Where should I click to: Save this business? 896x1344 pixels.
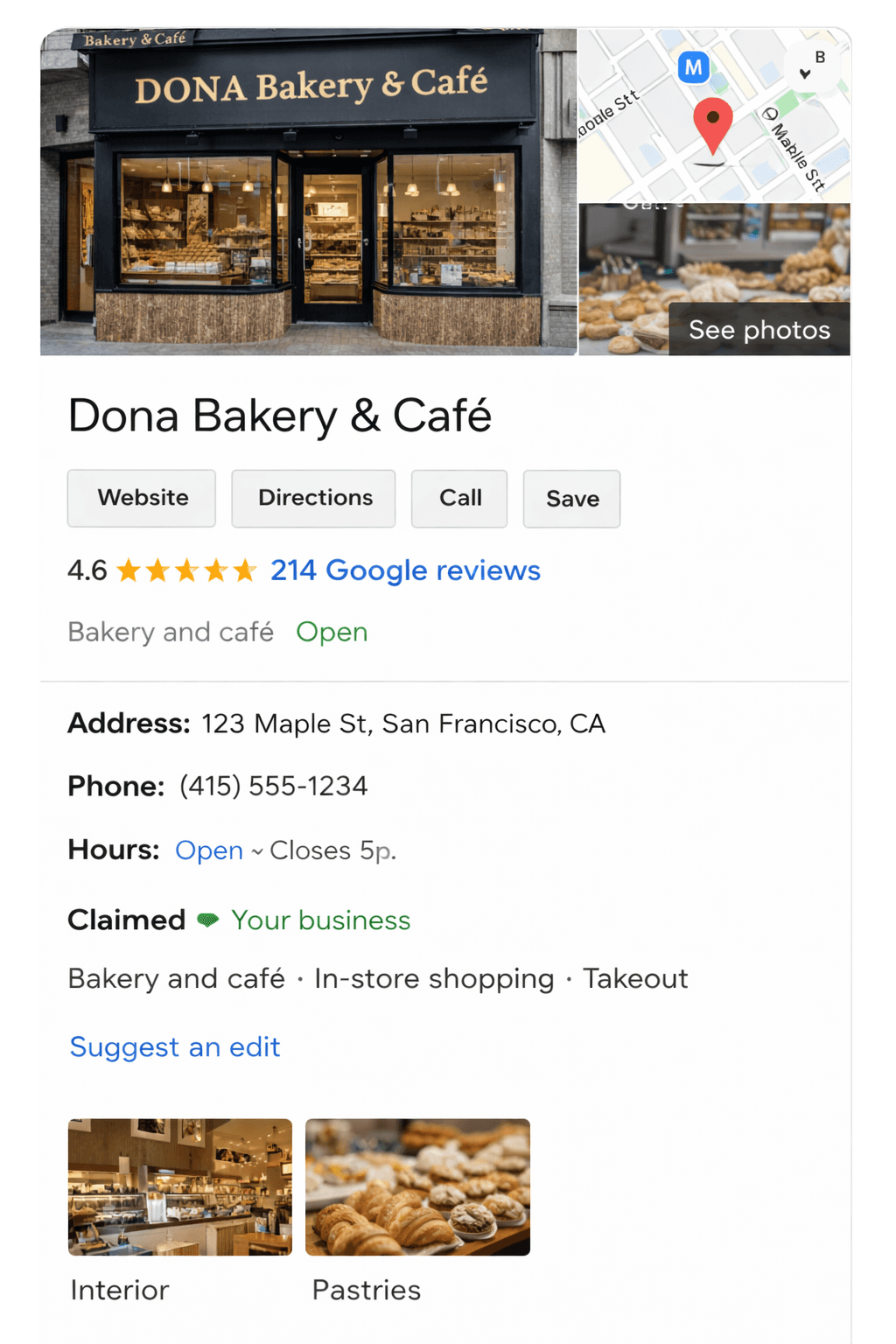571,499
